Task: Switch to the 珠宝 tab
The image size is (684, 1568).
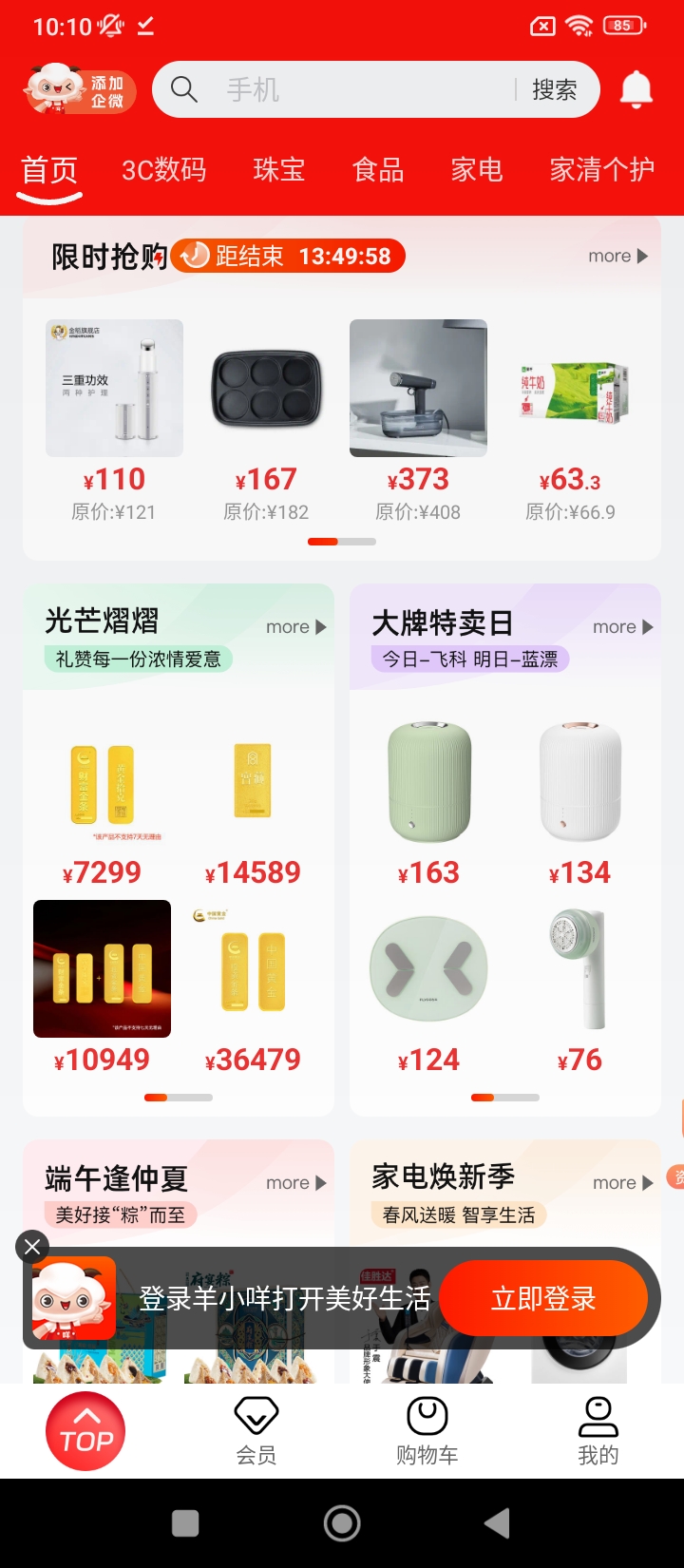Action: 278,170
